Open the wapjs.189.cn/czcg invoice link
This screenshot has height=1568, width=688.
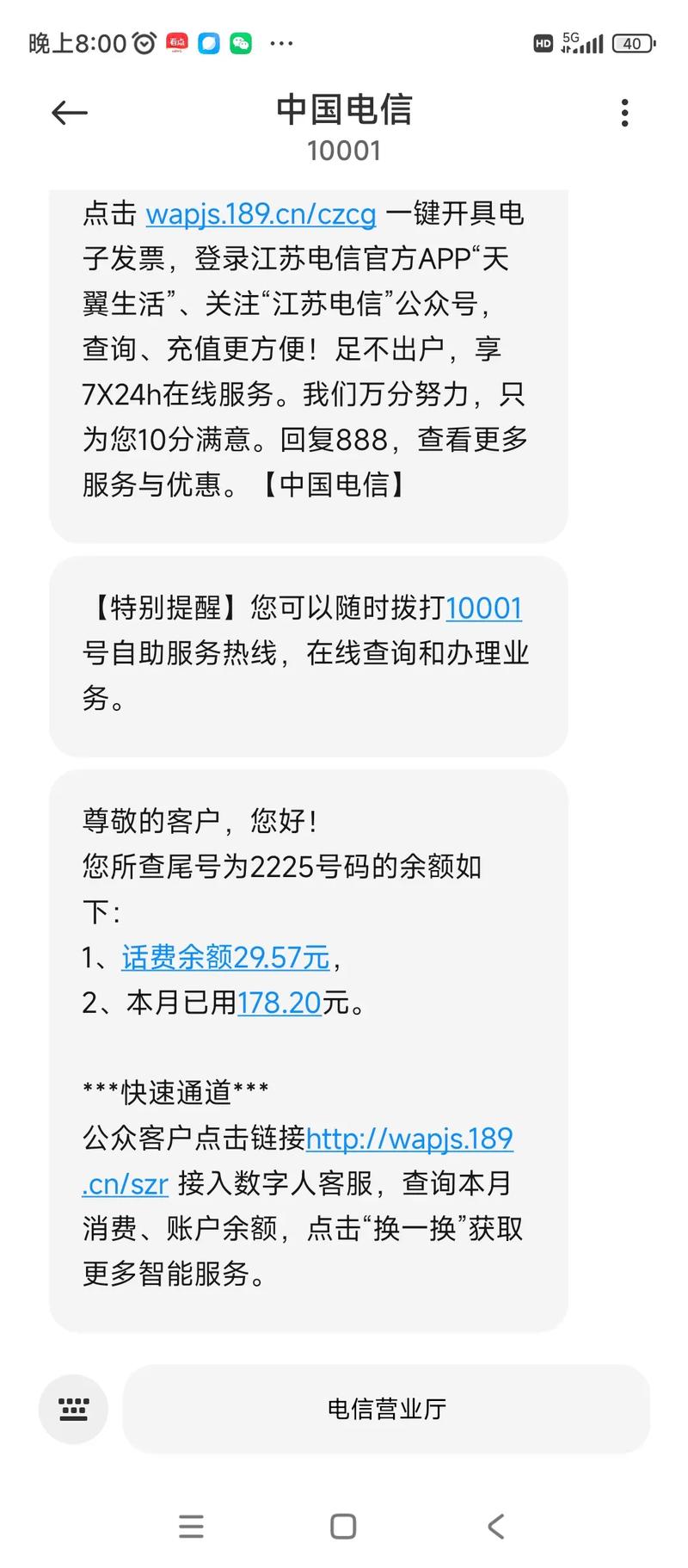click(262, 214)
